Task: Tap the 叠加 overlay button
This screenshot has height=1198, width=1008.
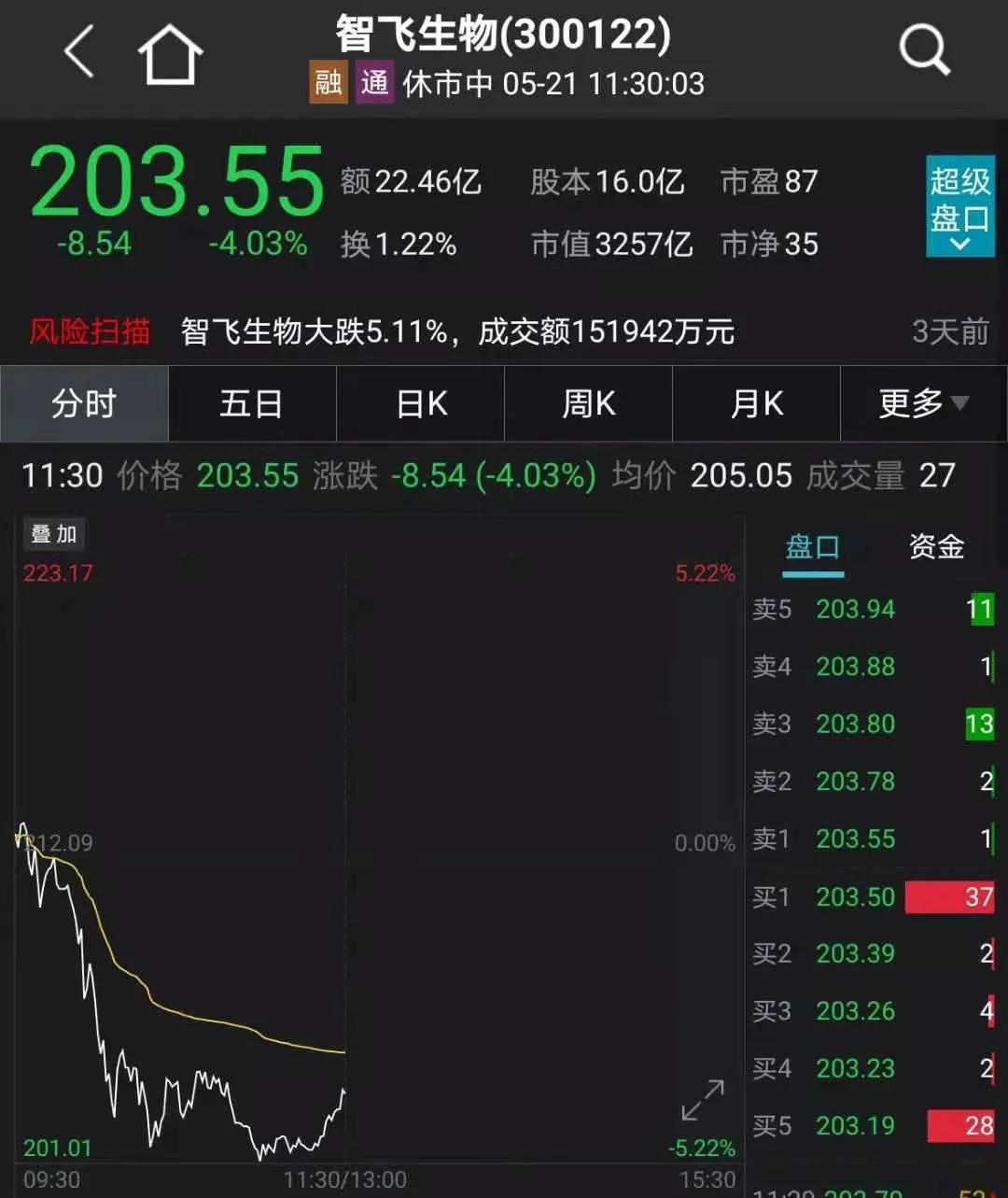Action: click(x=54, y=534)
